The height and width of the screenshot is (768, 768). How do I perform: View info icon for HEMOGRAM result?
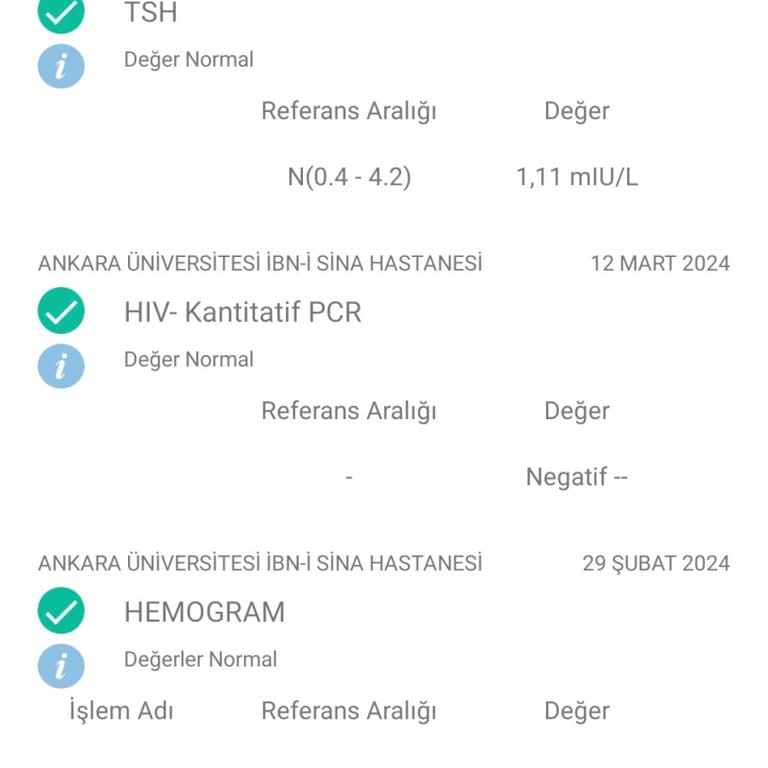click(x=61, y=666)
